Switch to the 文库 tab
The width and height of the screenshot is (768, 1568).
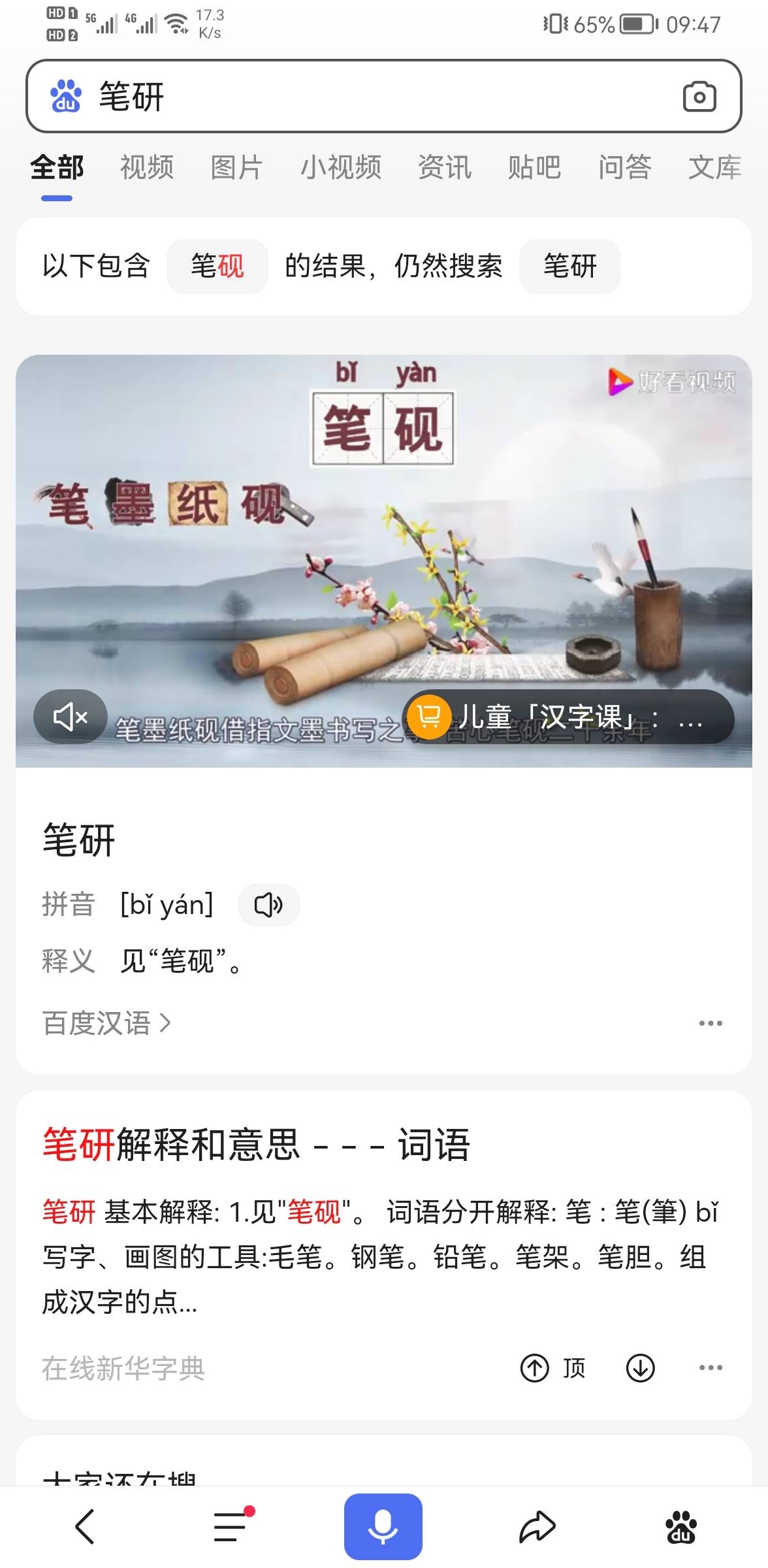(x=715, y=167)
